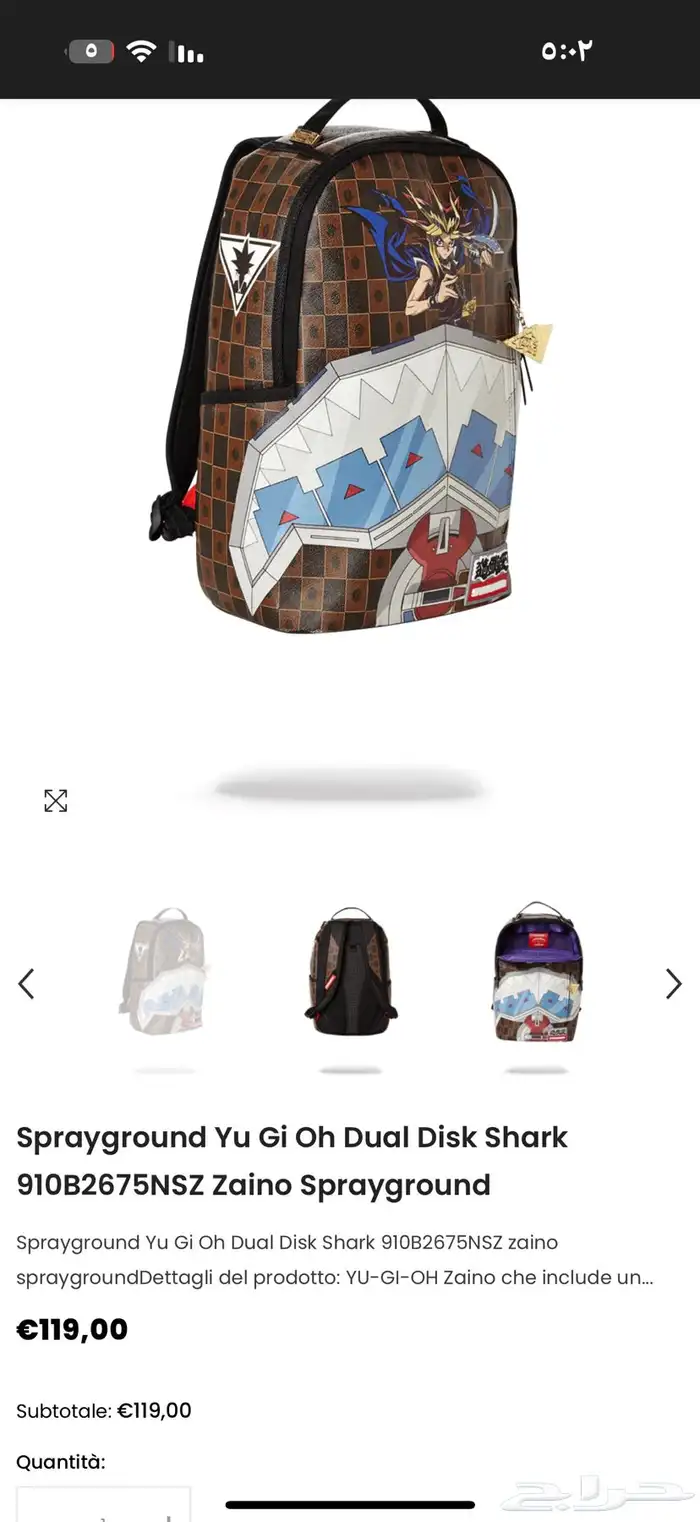Go to previous gallery thumbnails
Screen dimensions: 700x1522
pos(27,984)
